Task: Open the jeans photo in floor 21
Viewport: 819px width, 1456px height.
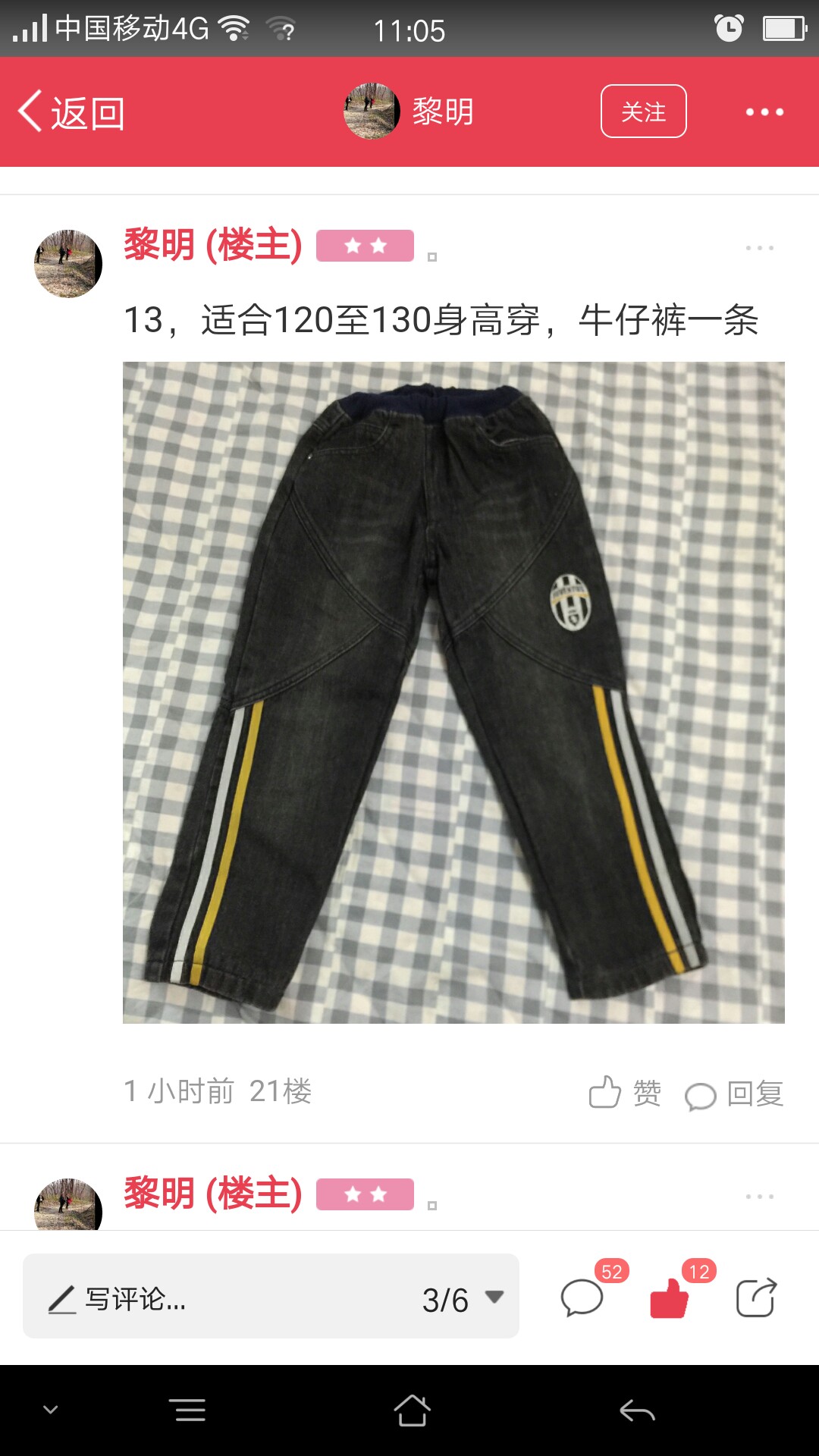Action: 453,692
